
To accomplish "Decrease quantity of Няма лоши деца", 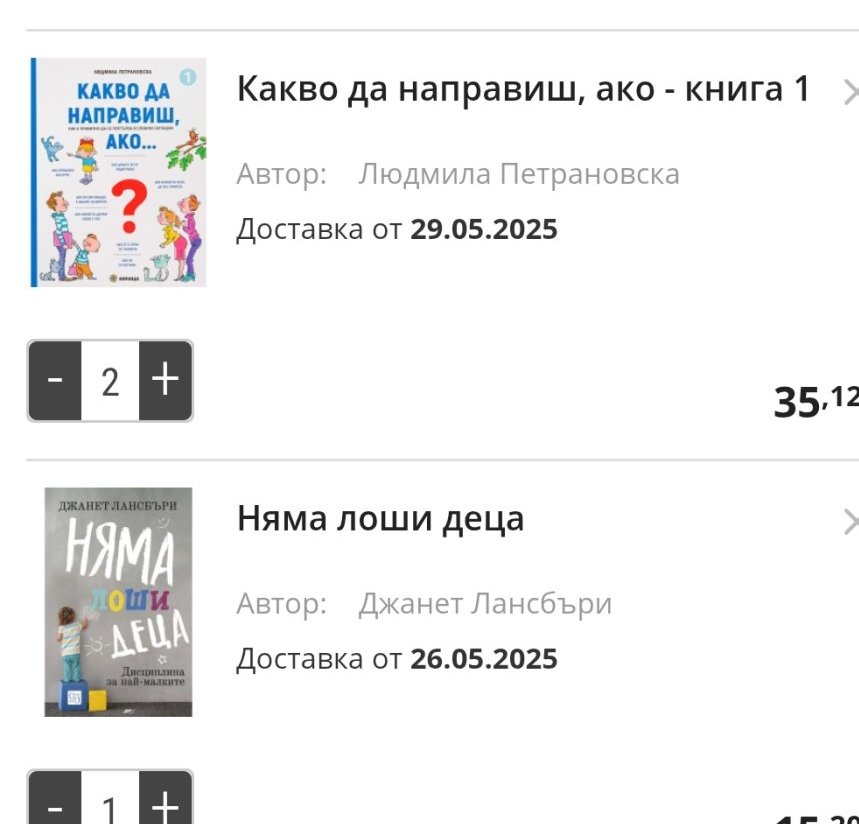I will point(55,798).
